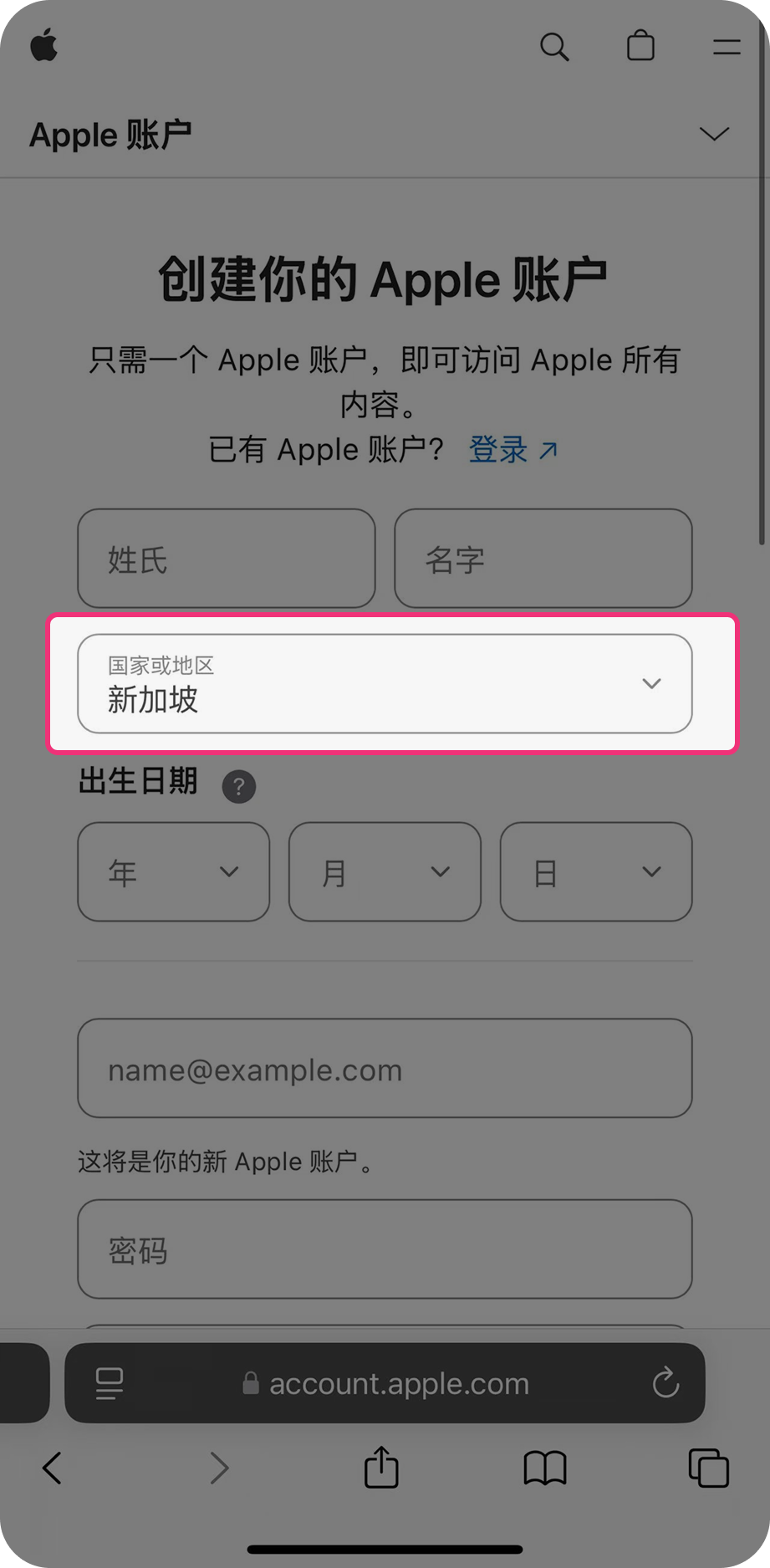Tap the 姓氏 last name field
The image size is (770, 1568).
click(x=227, y=559)
